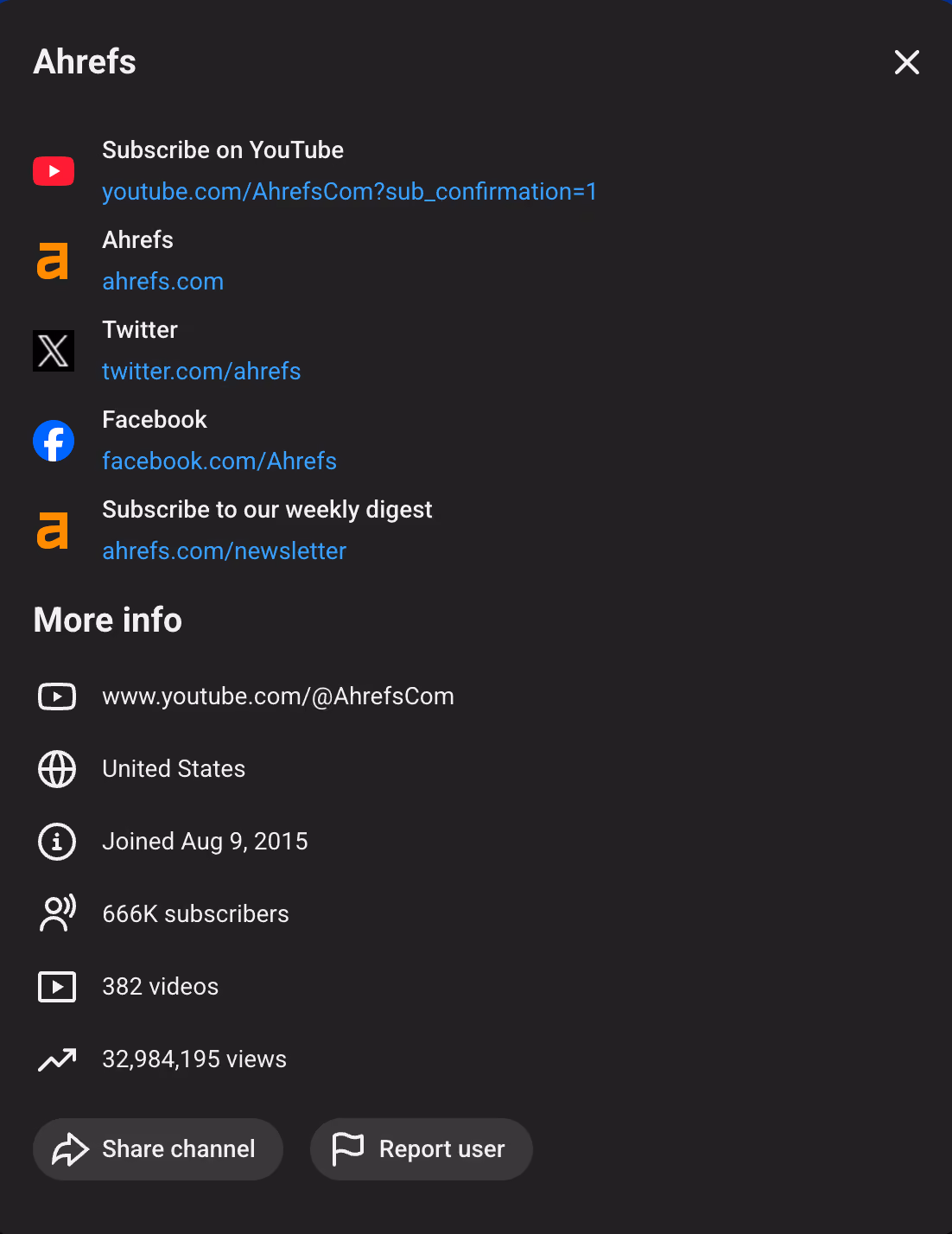The image size is (952, 1234).
Task: Open the twitter.com/ahrefs link
Action: tap(201, 371)
